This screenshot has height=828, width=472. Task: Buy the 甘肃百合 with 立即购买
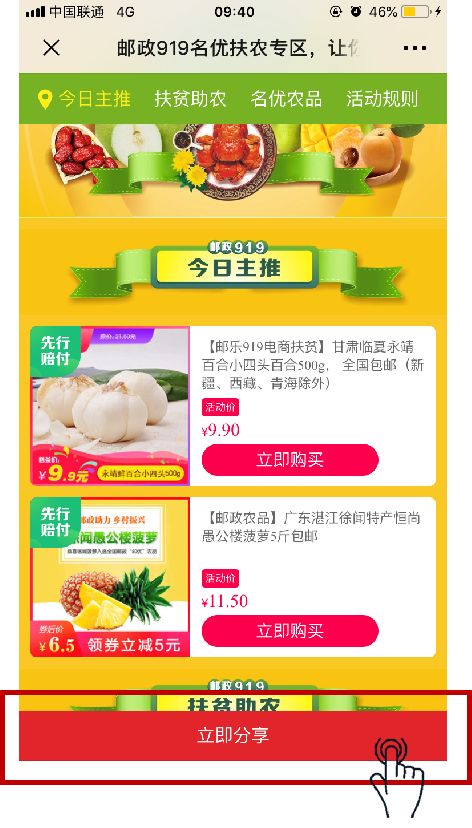click(x=290, y=460)
